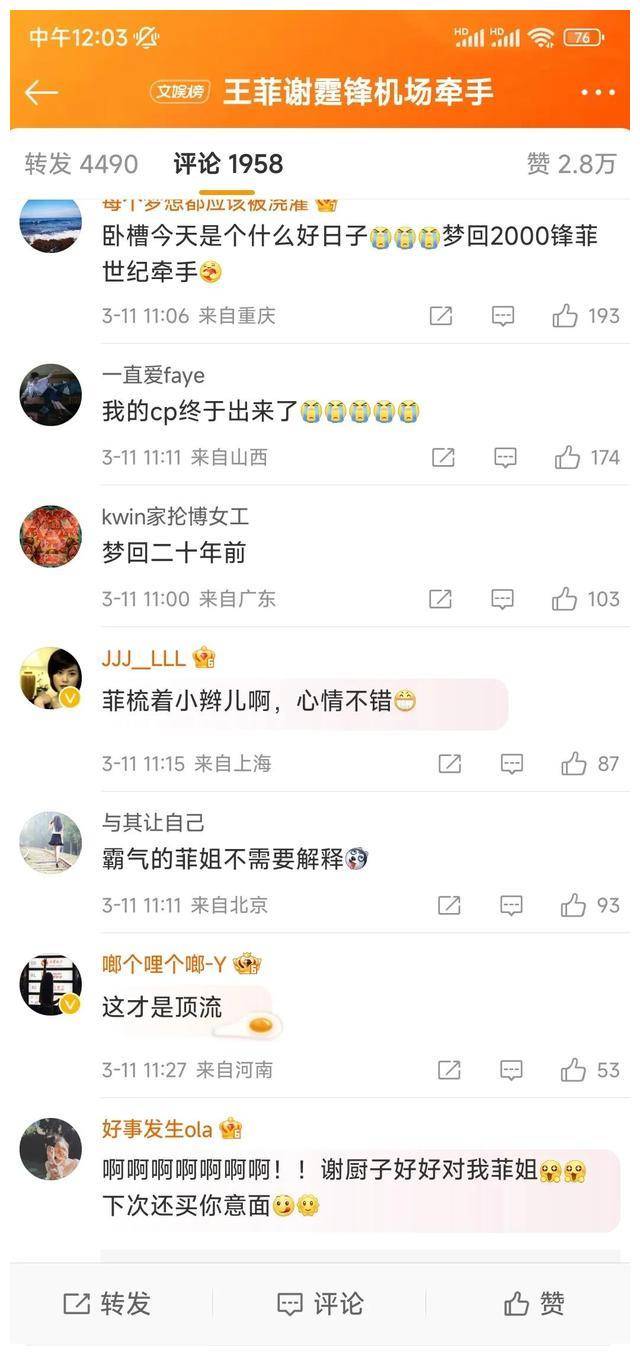Open the 文娱榜 tag in title
The height and width of the screenshot is (1372, 640).
tap(181, 93)
